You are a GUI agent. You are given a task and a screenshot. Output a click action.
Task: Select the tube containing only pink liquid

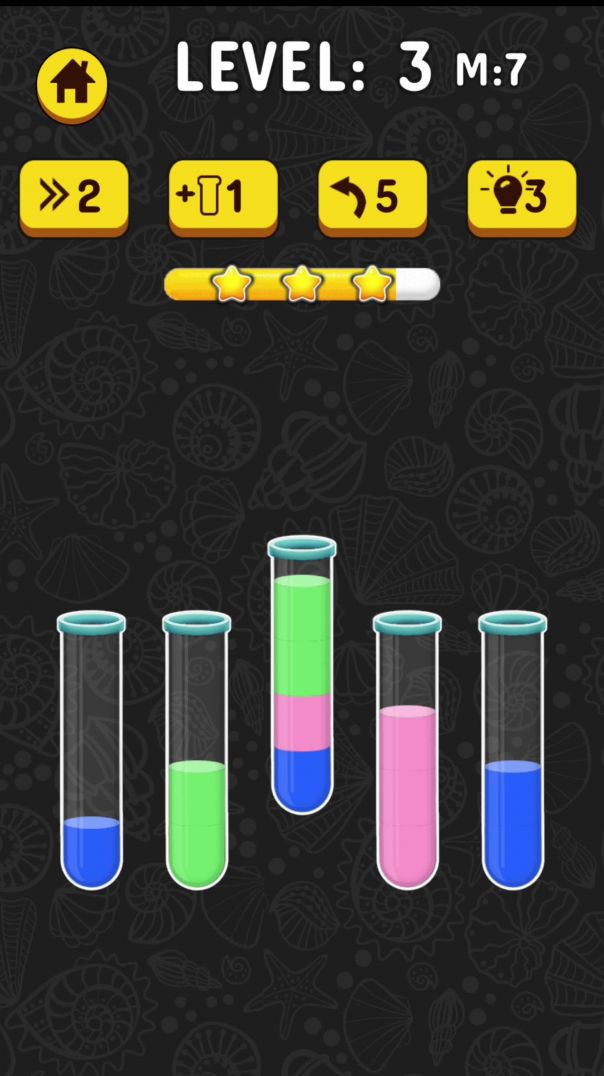tap(407, 750)
